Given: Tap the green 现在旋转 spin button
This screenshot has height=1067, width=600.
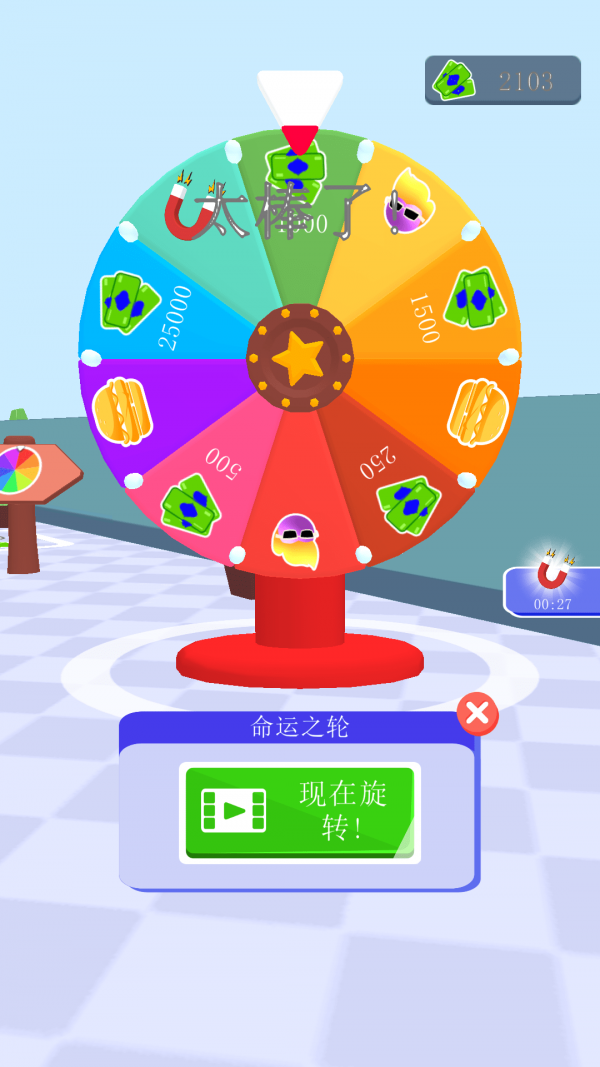Looking at the screenshot, I should tap(299, 812).
